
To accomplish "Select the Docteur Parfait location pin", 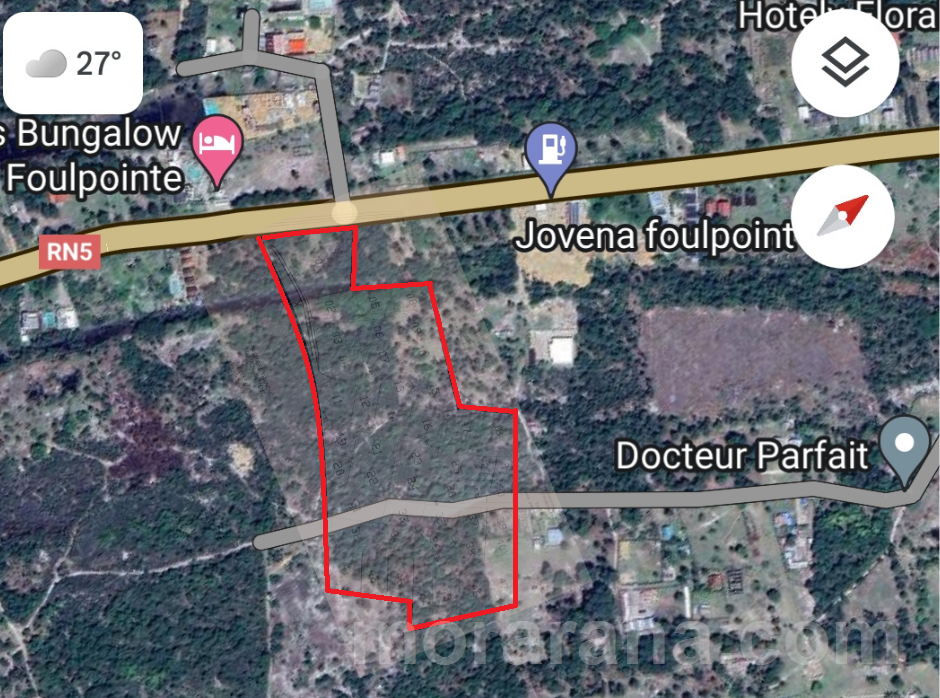I will pos(906,446).
